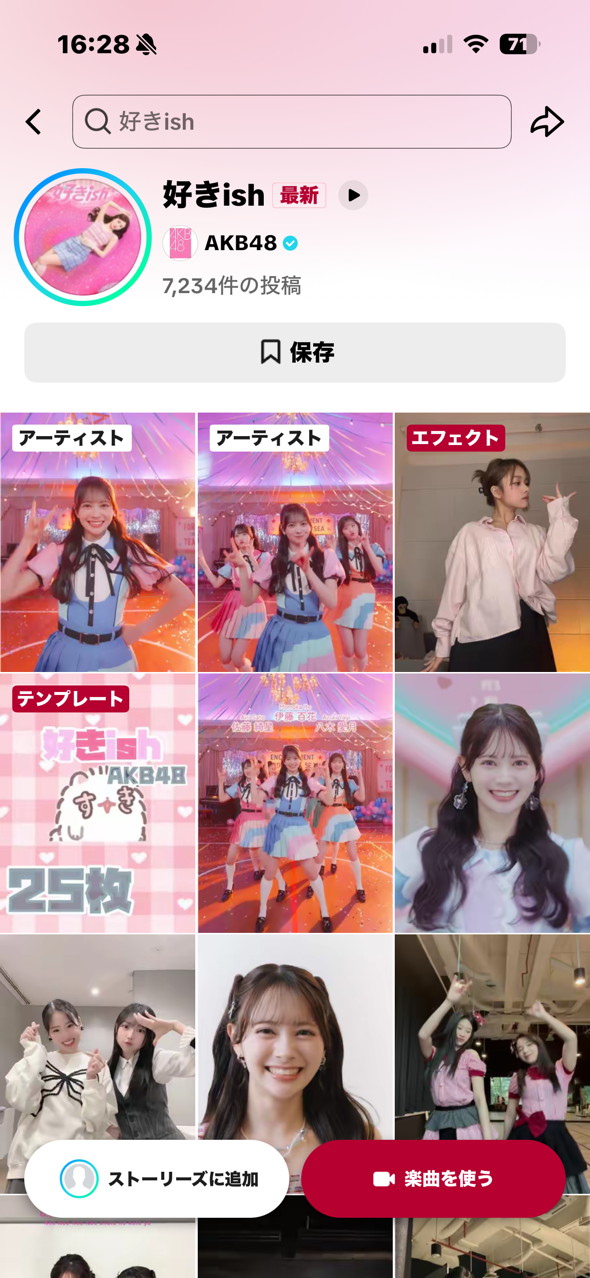
Task: Open the AKB48 artist profile
Action: [x=230, y=243]
